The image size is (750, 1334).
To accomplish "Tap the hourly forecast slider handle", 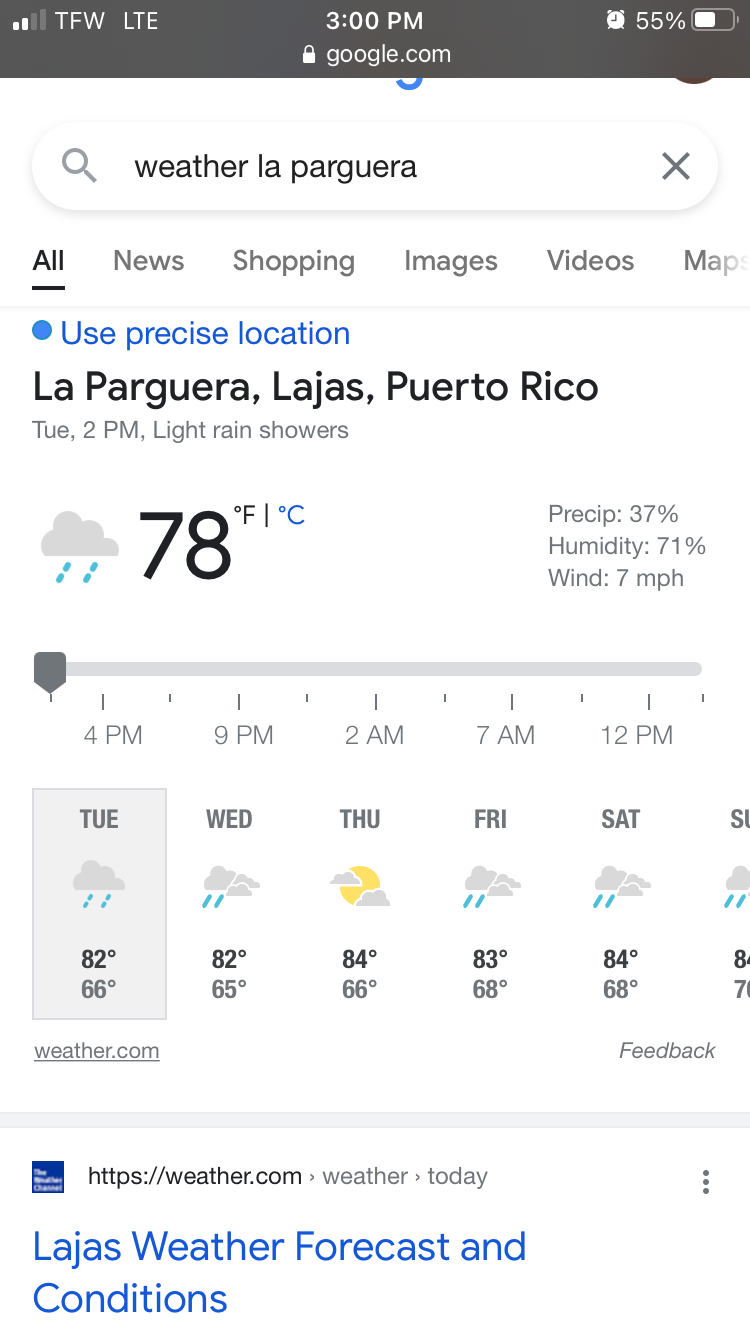I will pyautogui.click(x=50, y=671).
